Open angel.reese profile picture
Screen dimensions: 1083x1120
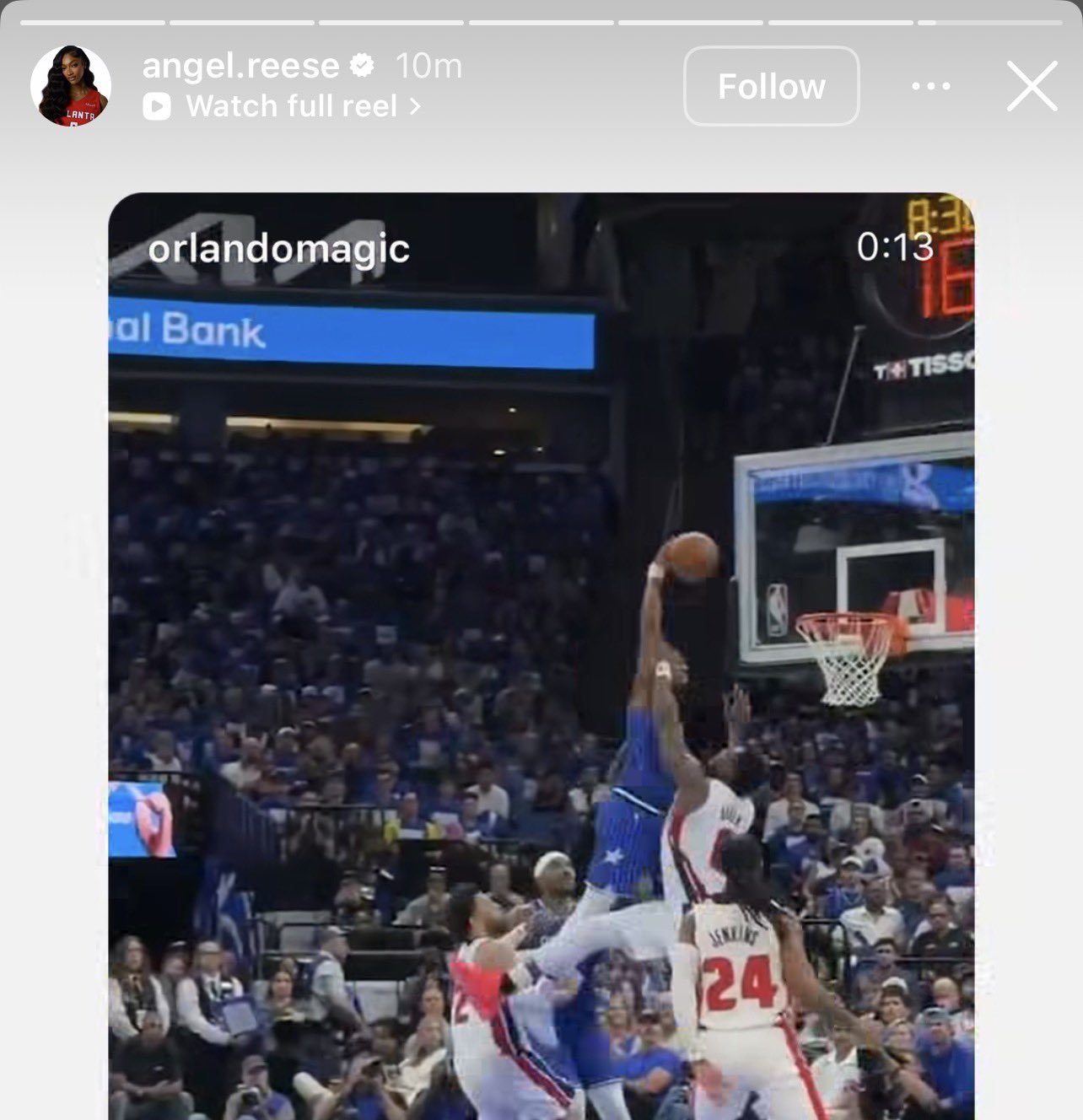71,86
